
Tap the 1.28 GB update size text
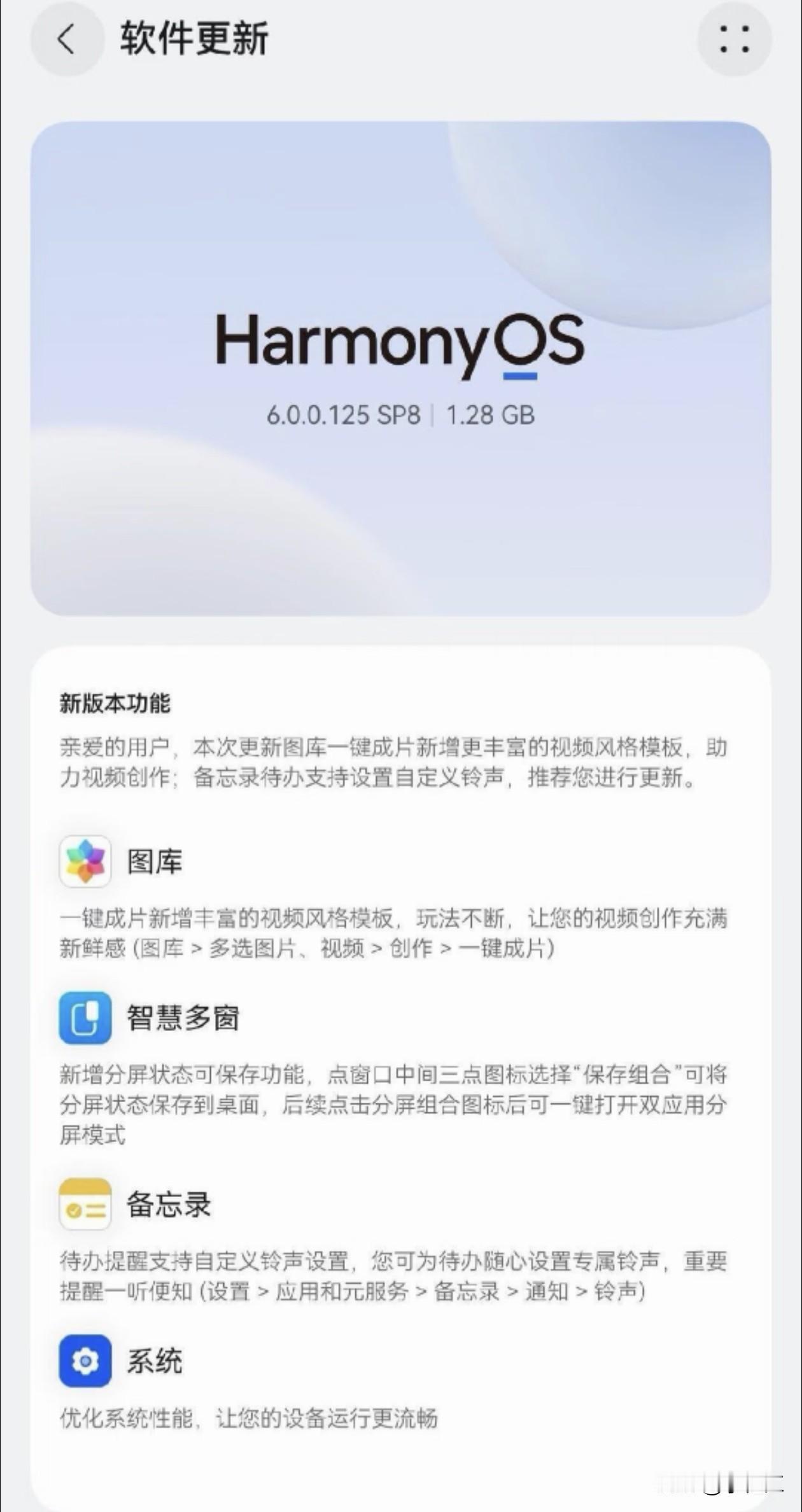click(x=490, y=414)
